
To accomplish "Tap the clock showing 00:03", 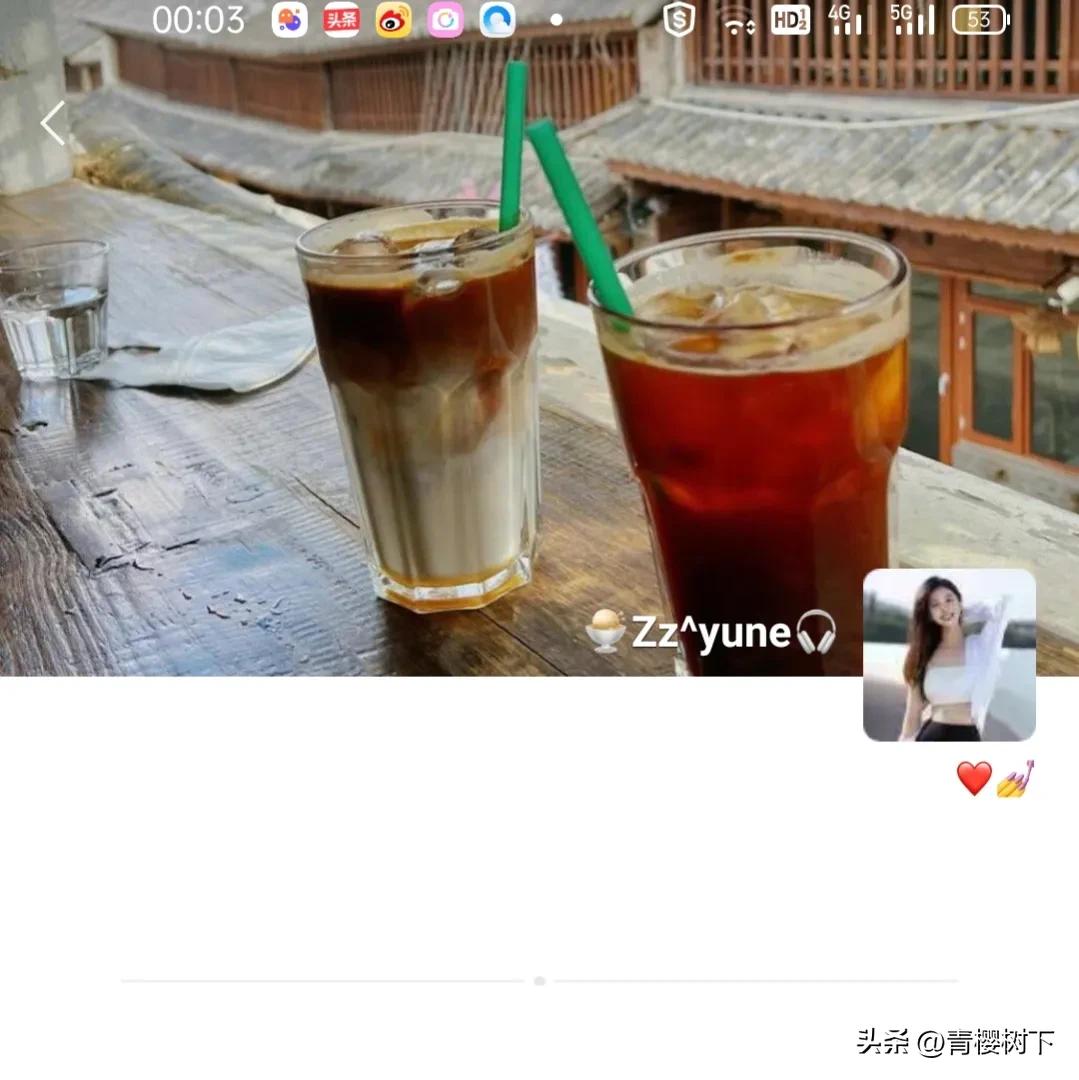I will pos(198,20).
